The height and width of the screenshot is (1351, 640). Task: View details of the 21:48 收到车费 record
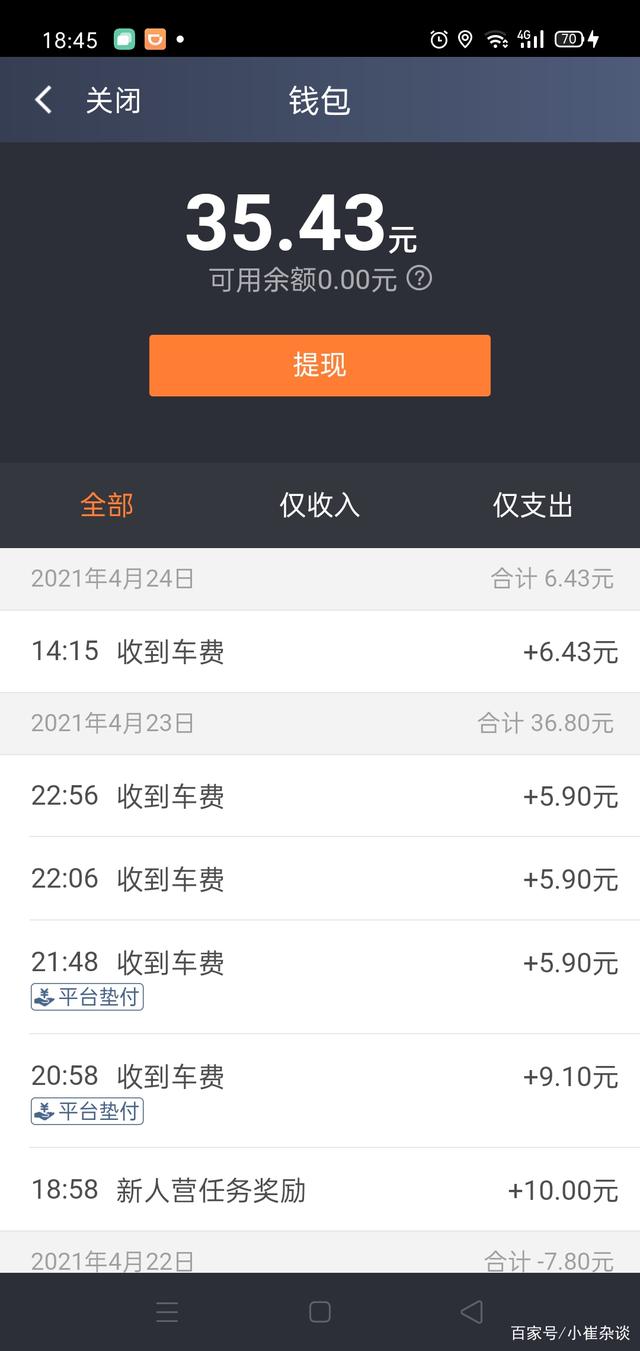tap(320, 975)
